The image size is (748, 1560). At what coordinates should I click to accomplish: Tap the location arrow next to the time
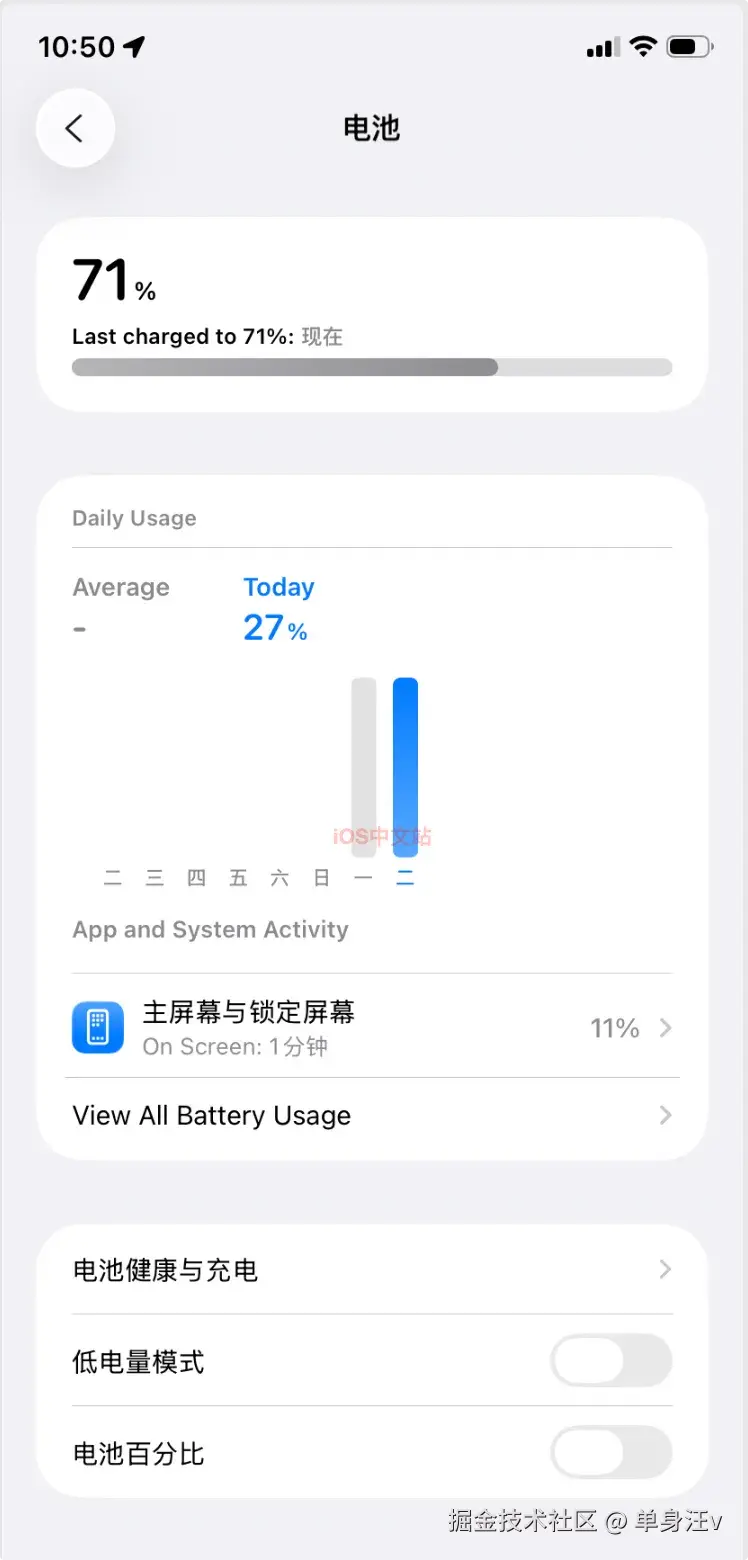135,44
